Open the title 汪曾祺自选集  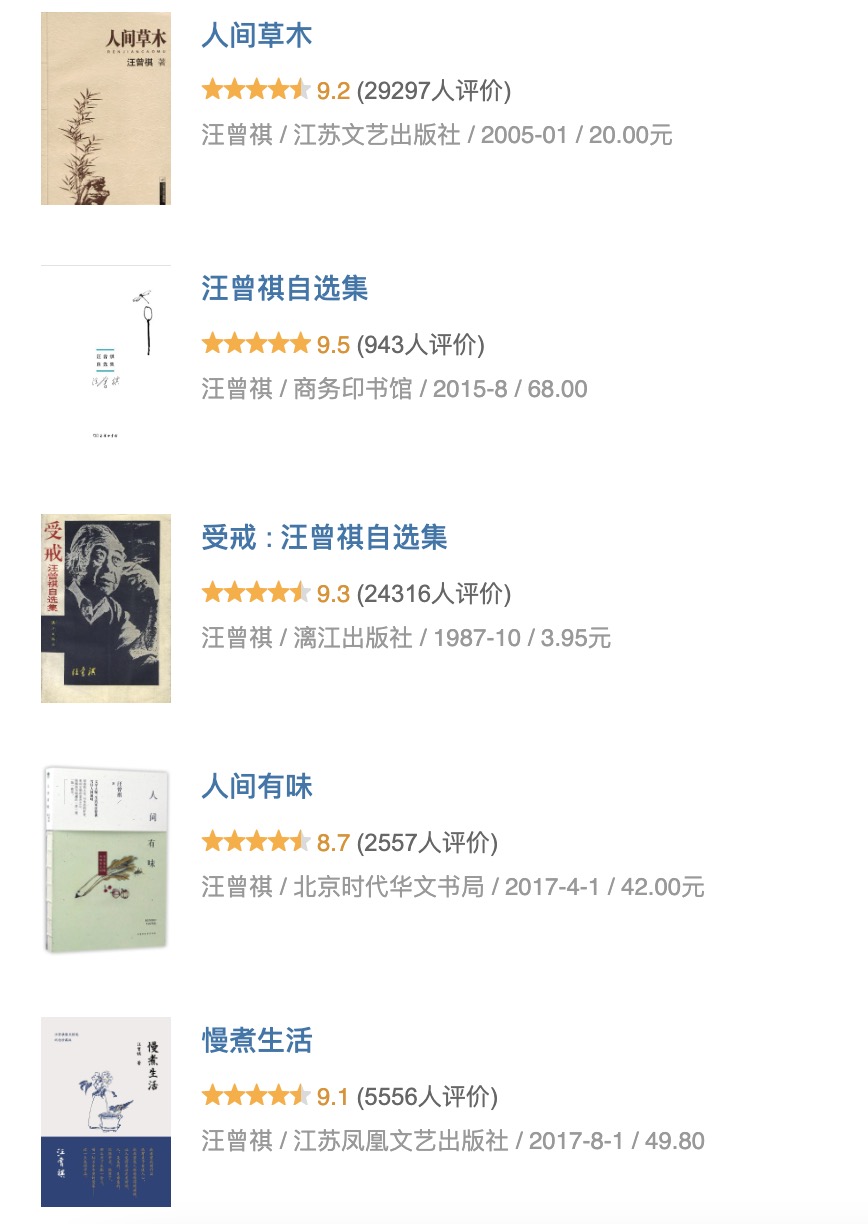pos(285,289)
